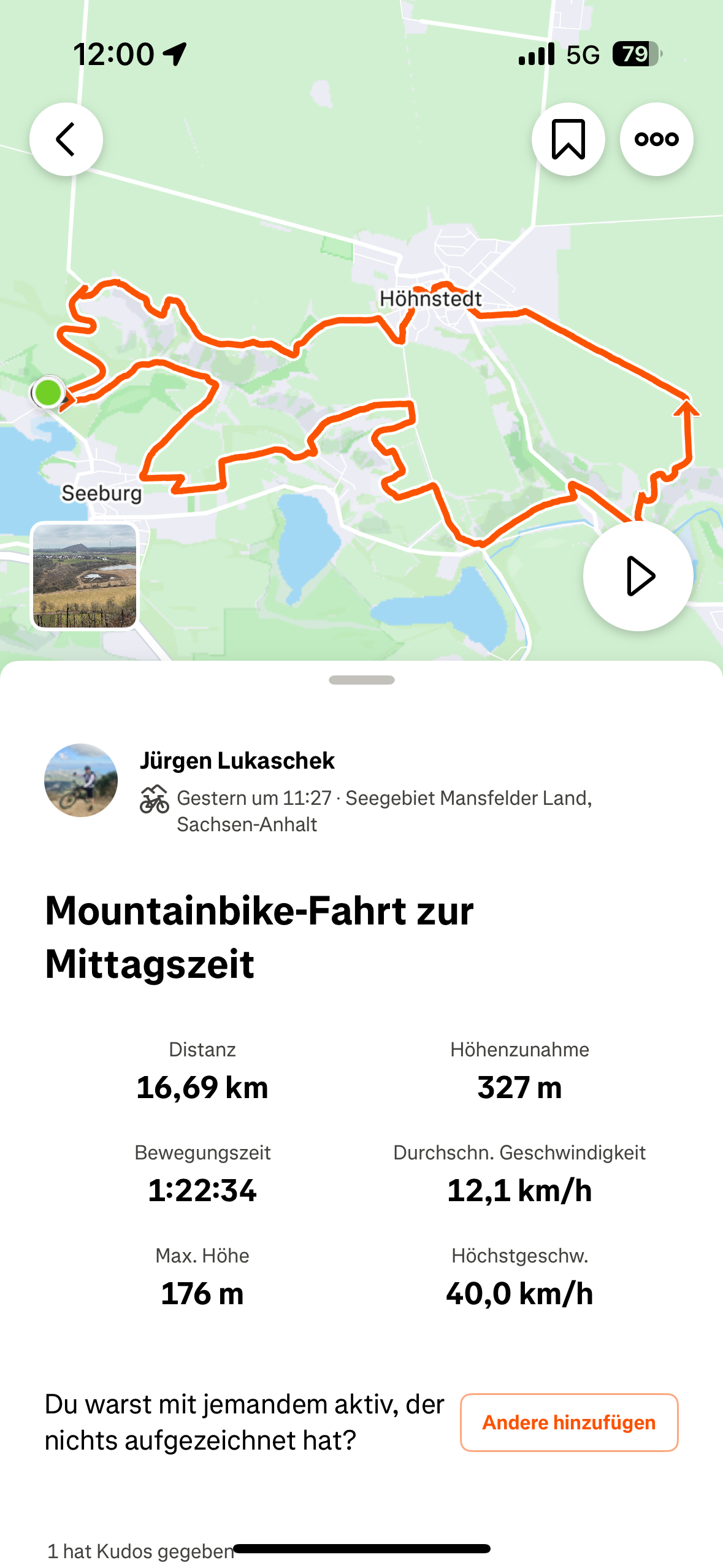Open the landscape photo thumbnail
The image size is (723, 1568).
85,575
